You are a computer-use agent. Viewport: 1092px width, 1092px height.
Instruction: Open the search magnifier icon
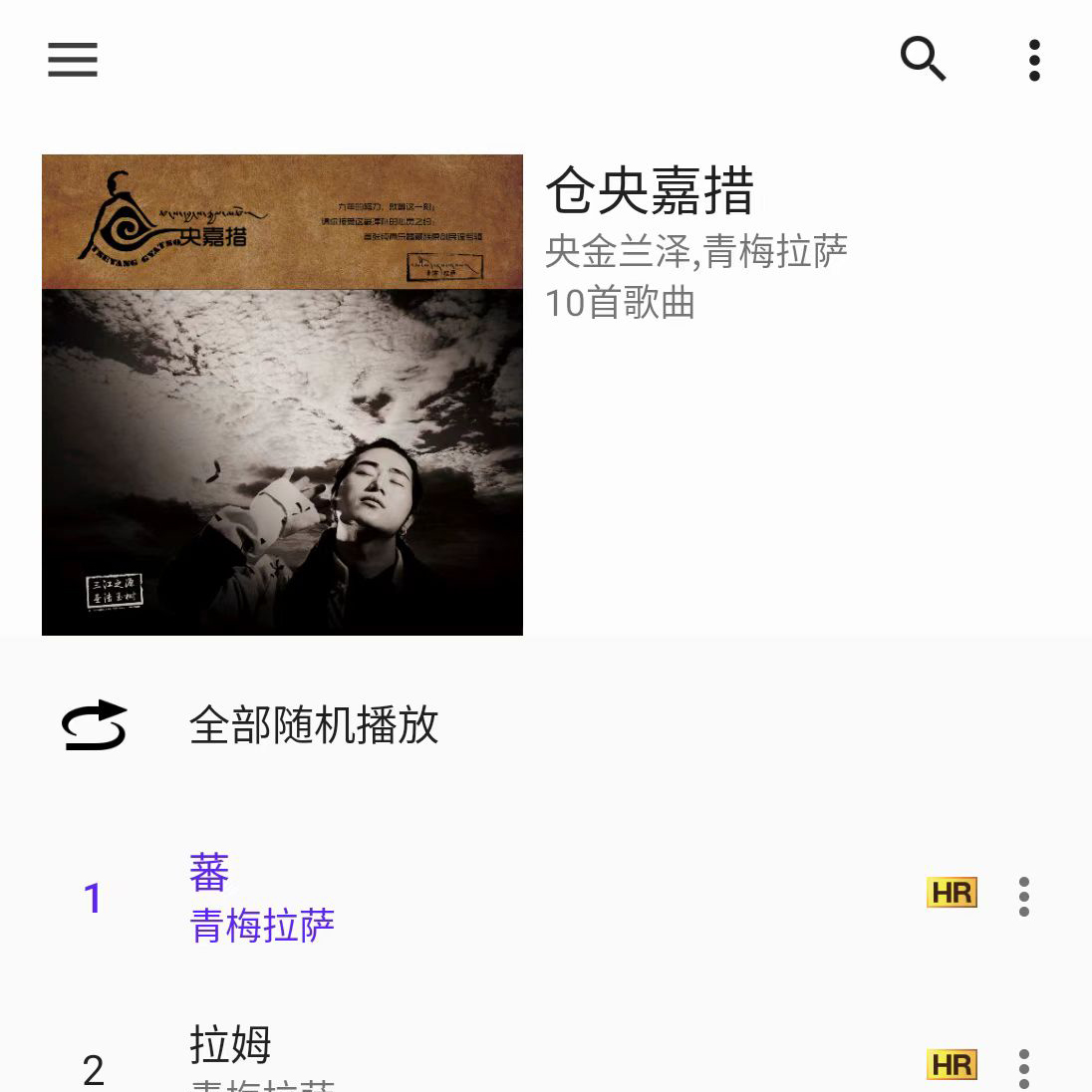(923, 60)
